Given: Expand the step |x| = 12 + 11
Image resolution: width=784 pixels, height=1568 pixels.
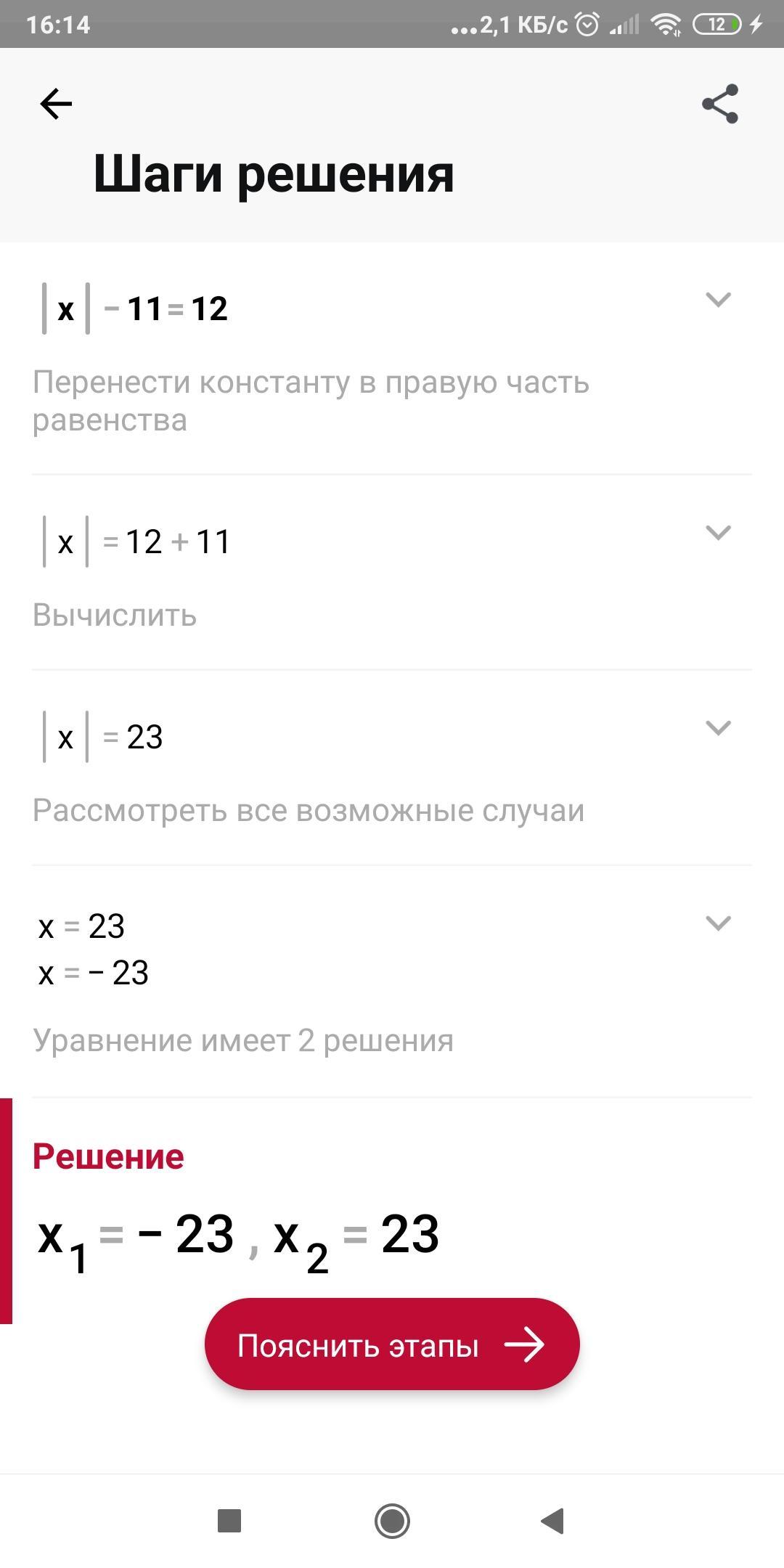Looking at the screenshot, I should (x=718, y=532).
